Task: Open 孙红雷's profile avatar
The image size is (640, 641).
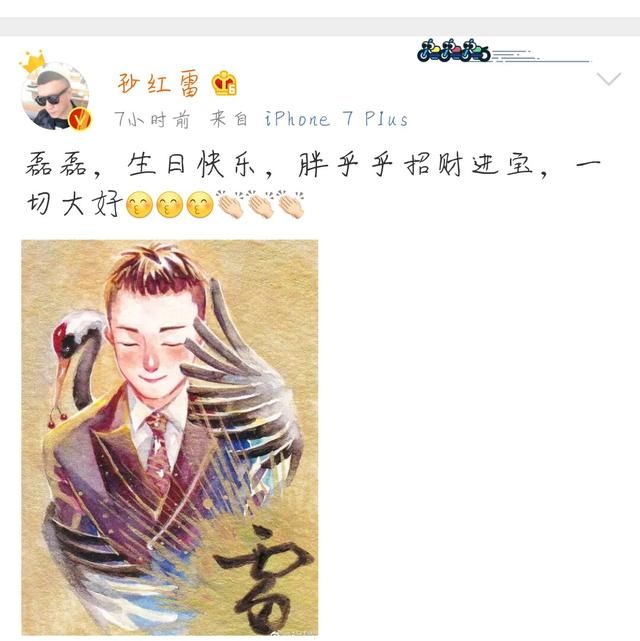Action: (x=56, y=97)
